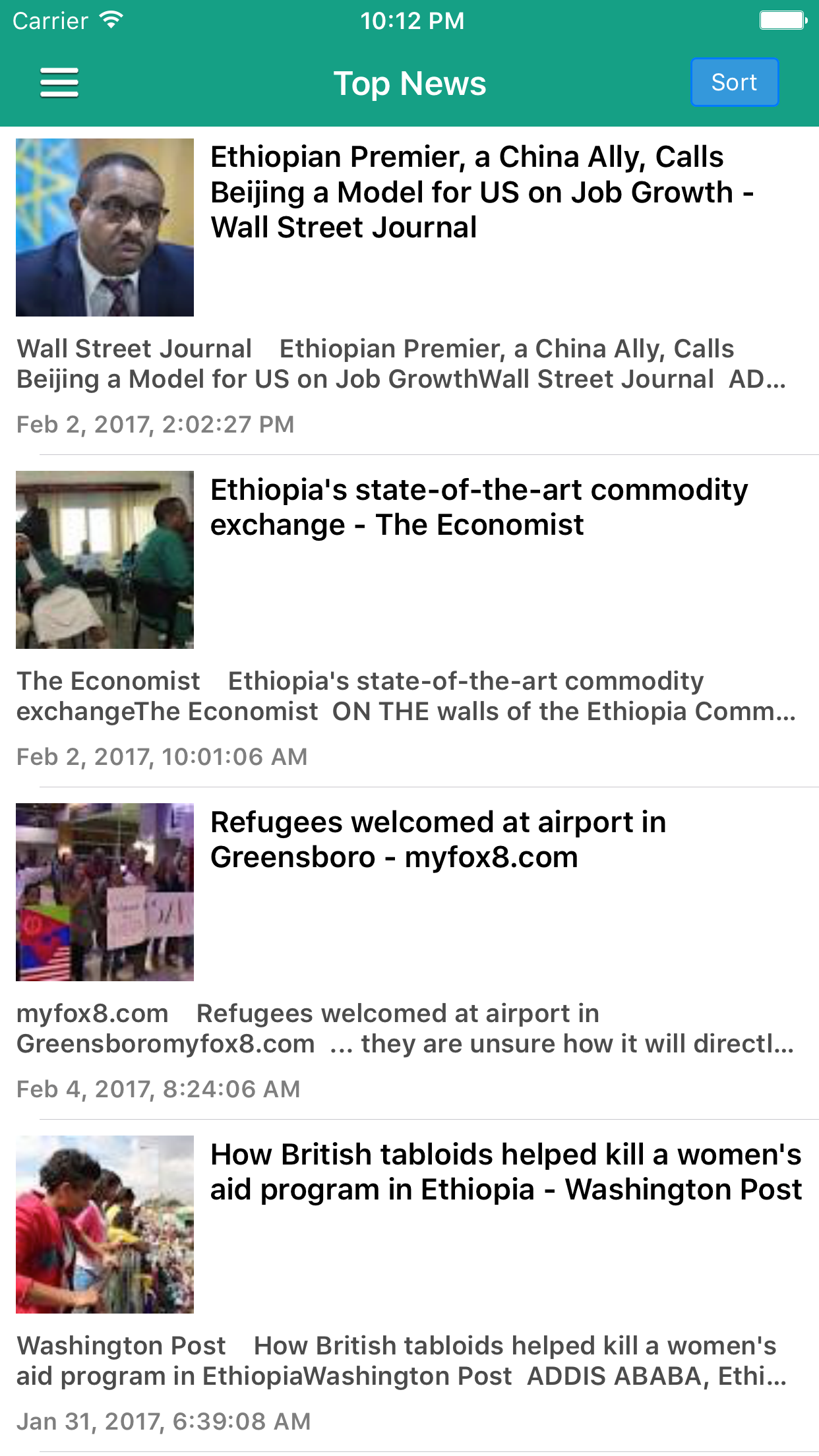The image size is (819, 1456).
Task: Click the Carrier label in the status bar
Action: (49, 20)
